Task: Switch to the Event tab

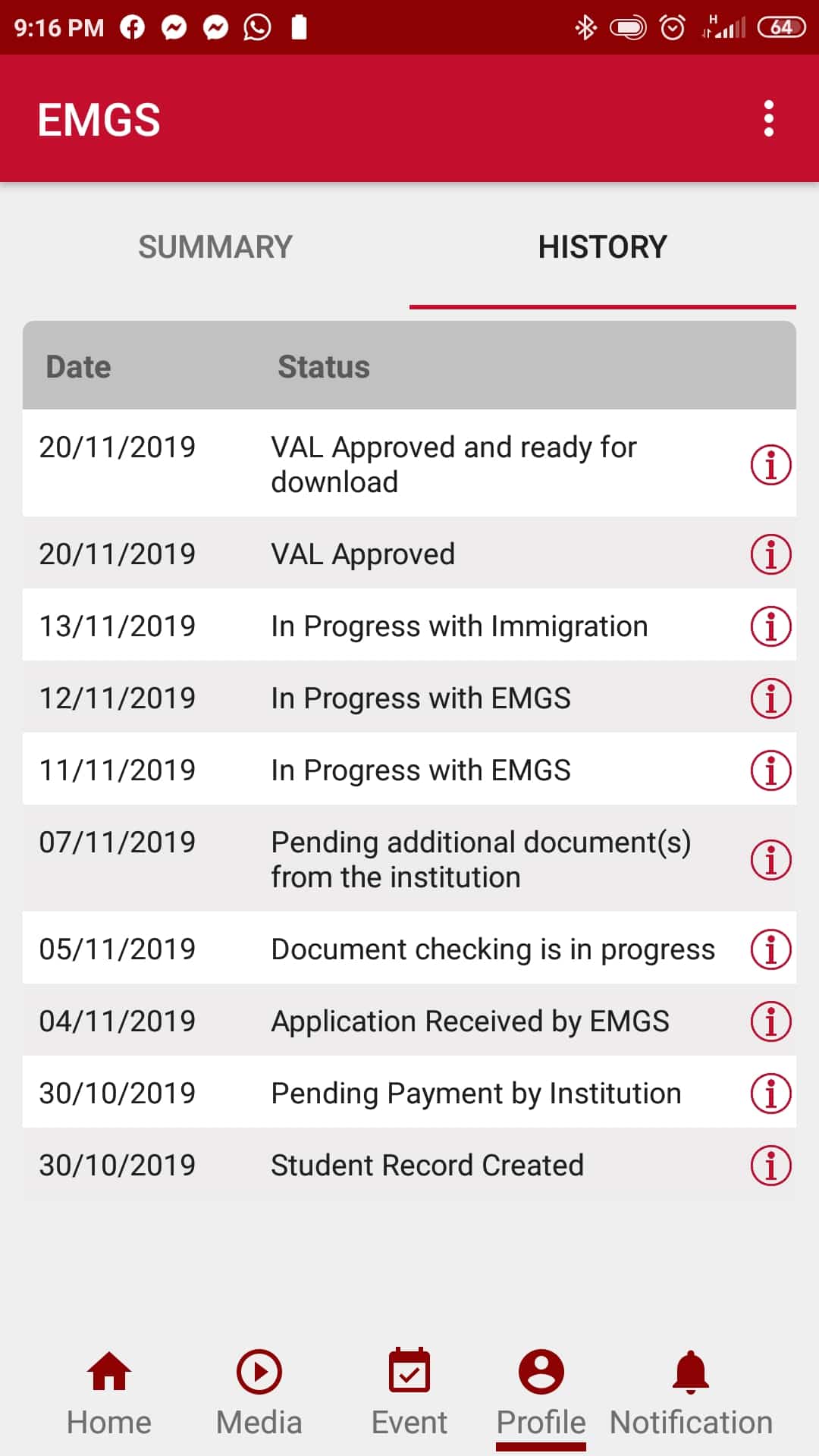Action: [x=409, y=1392]
